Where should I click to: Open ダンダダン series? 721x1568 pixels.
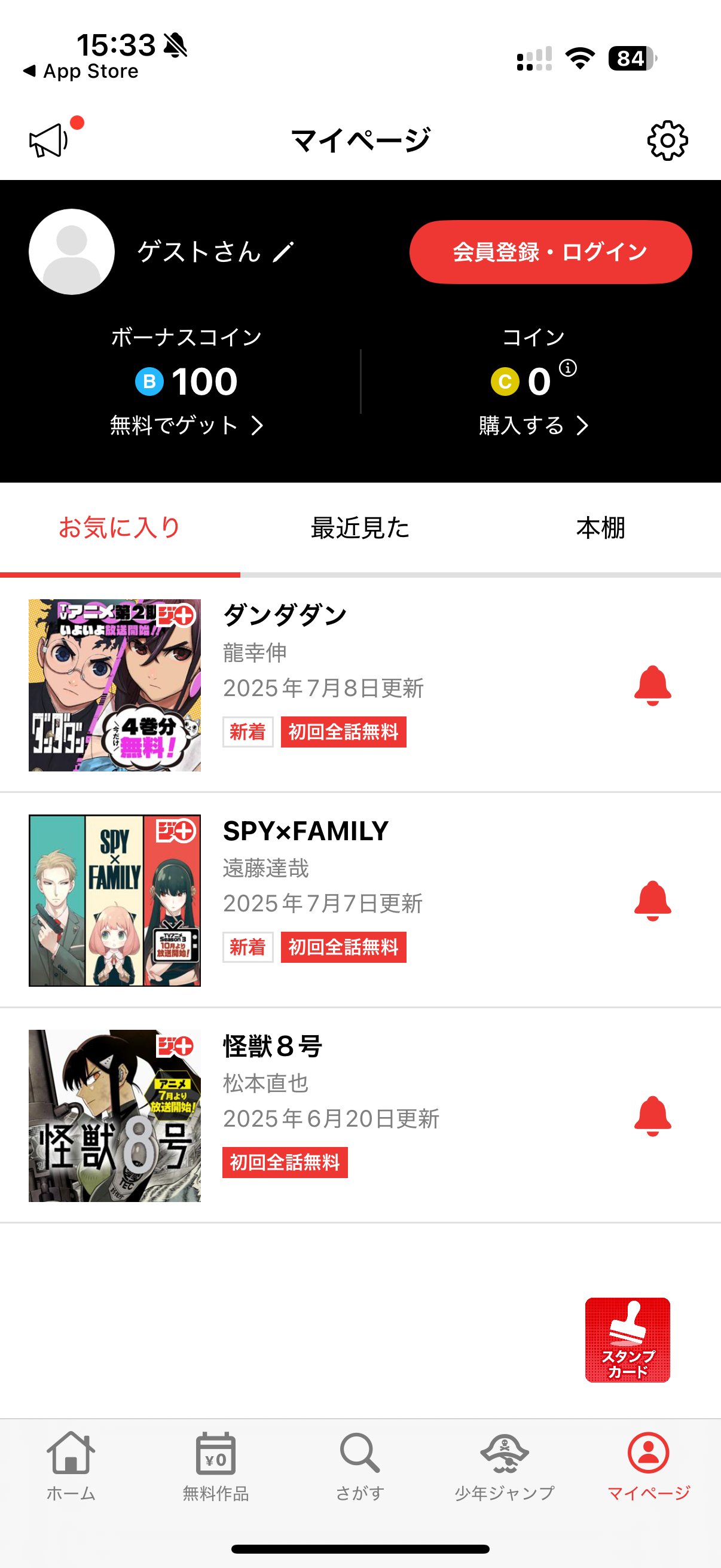click(x=285, y=615)
